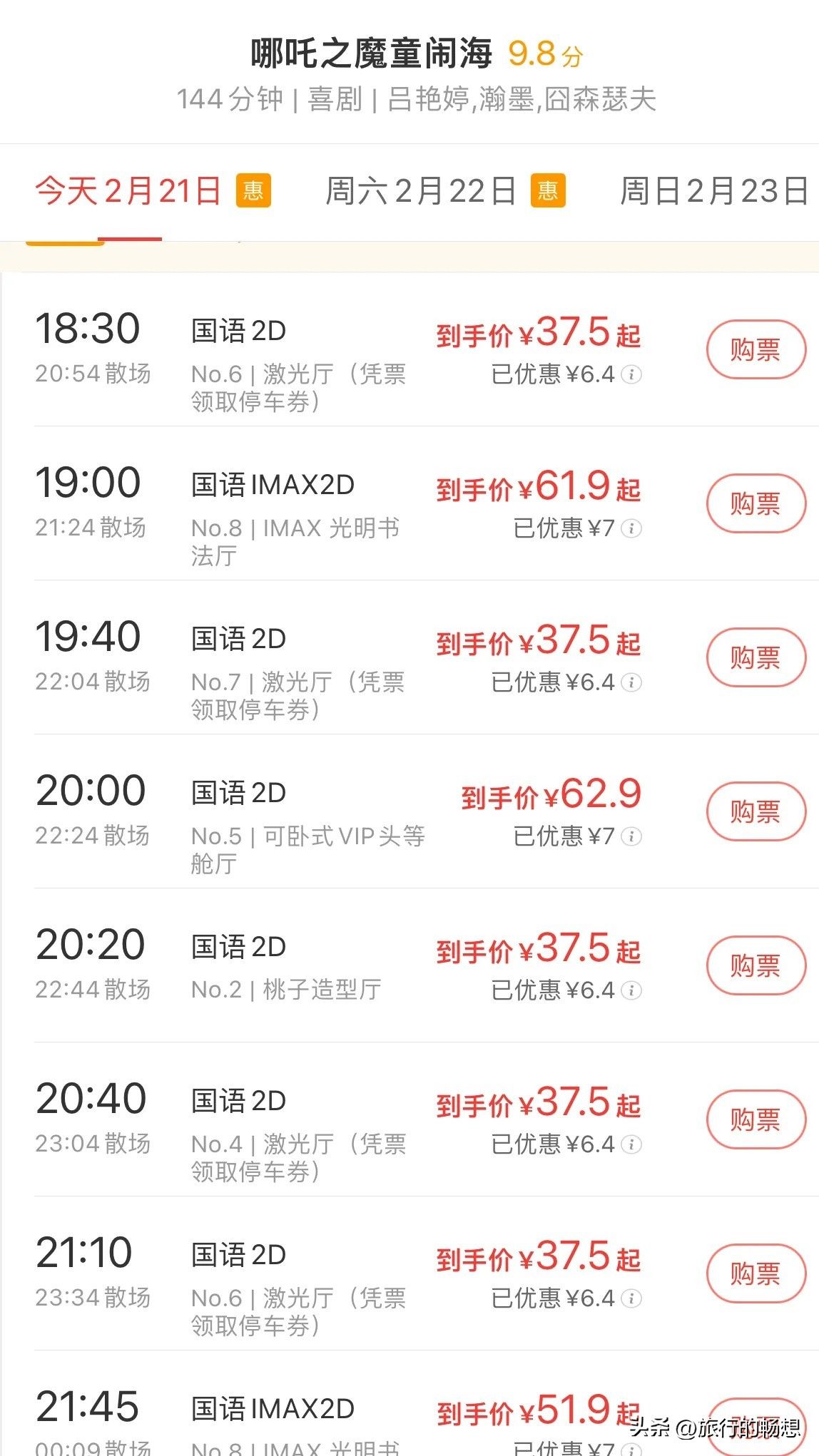
Task: View discount info for the 18:30 showing
Action: pyautogui.click(x=631, y=374)
